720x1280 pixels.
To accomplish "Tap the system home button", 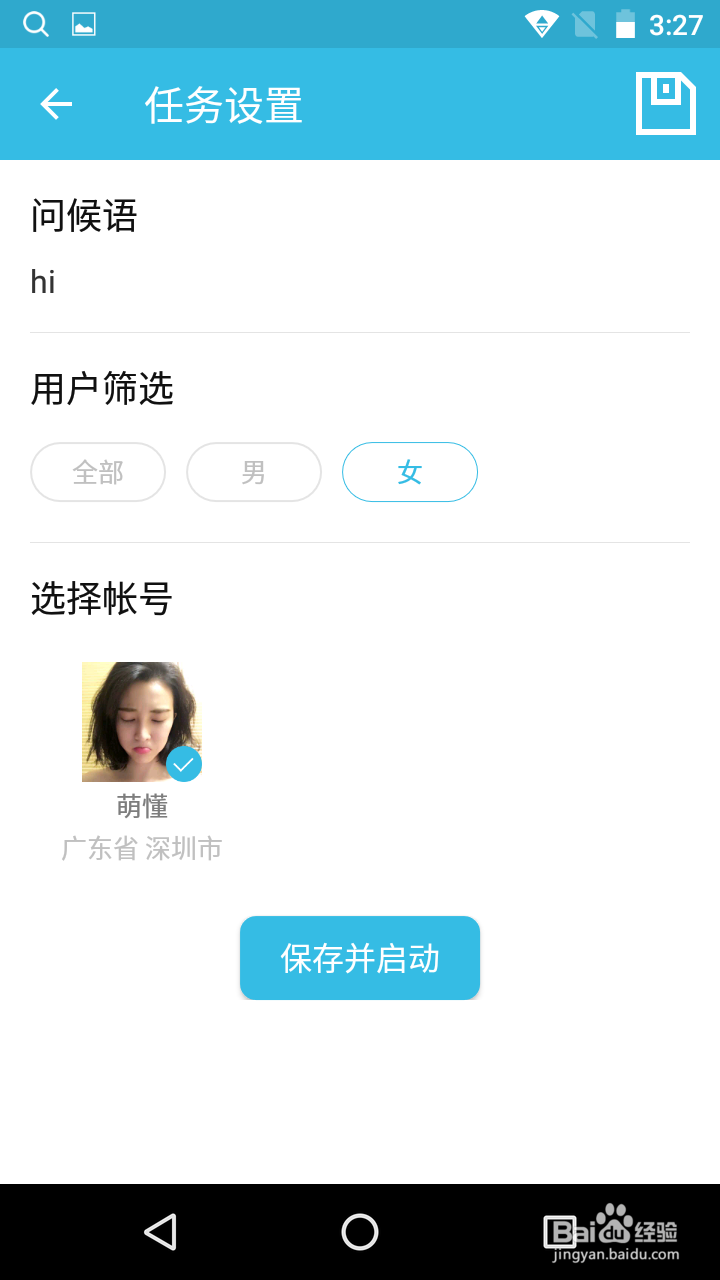I will tap(360, 1232).
